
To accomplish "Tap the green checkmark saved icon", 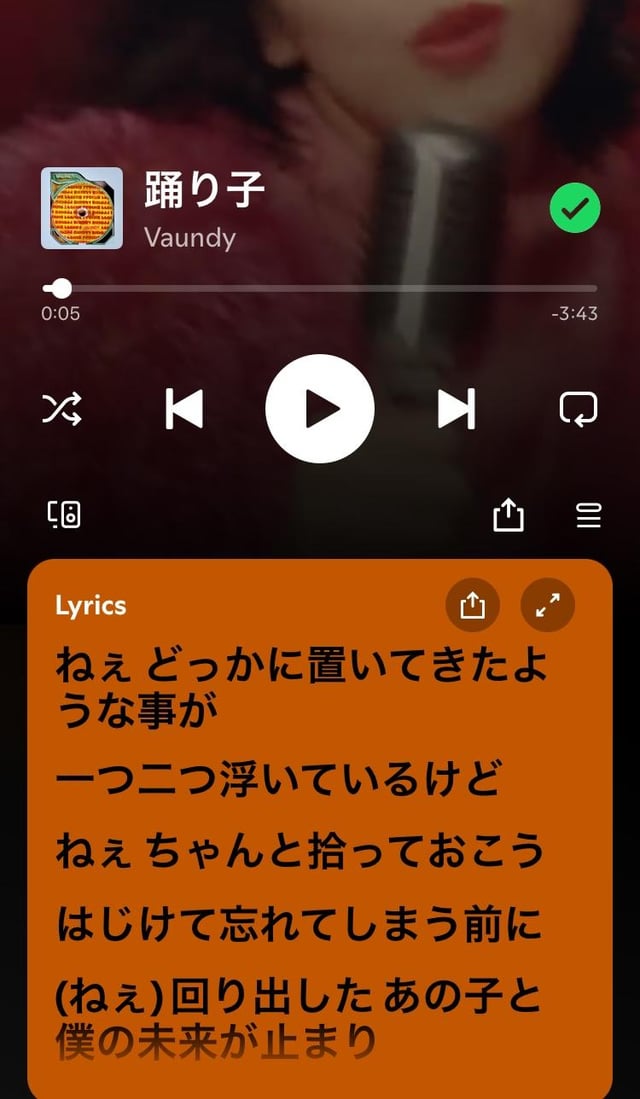I will [575, 208].
